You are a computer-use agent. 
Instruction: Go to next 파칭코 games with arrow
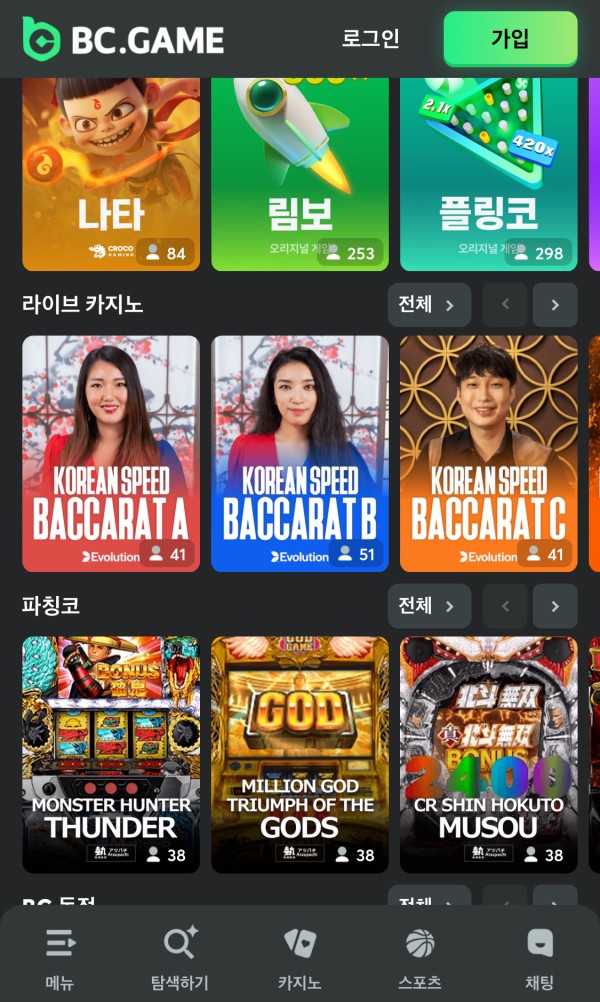coord(555,606)
